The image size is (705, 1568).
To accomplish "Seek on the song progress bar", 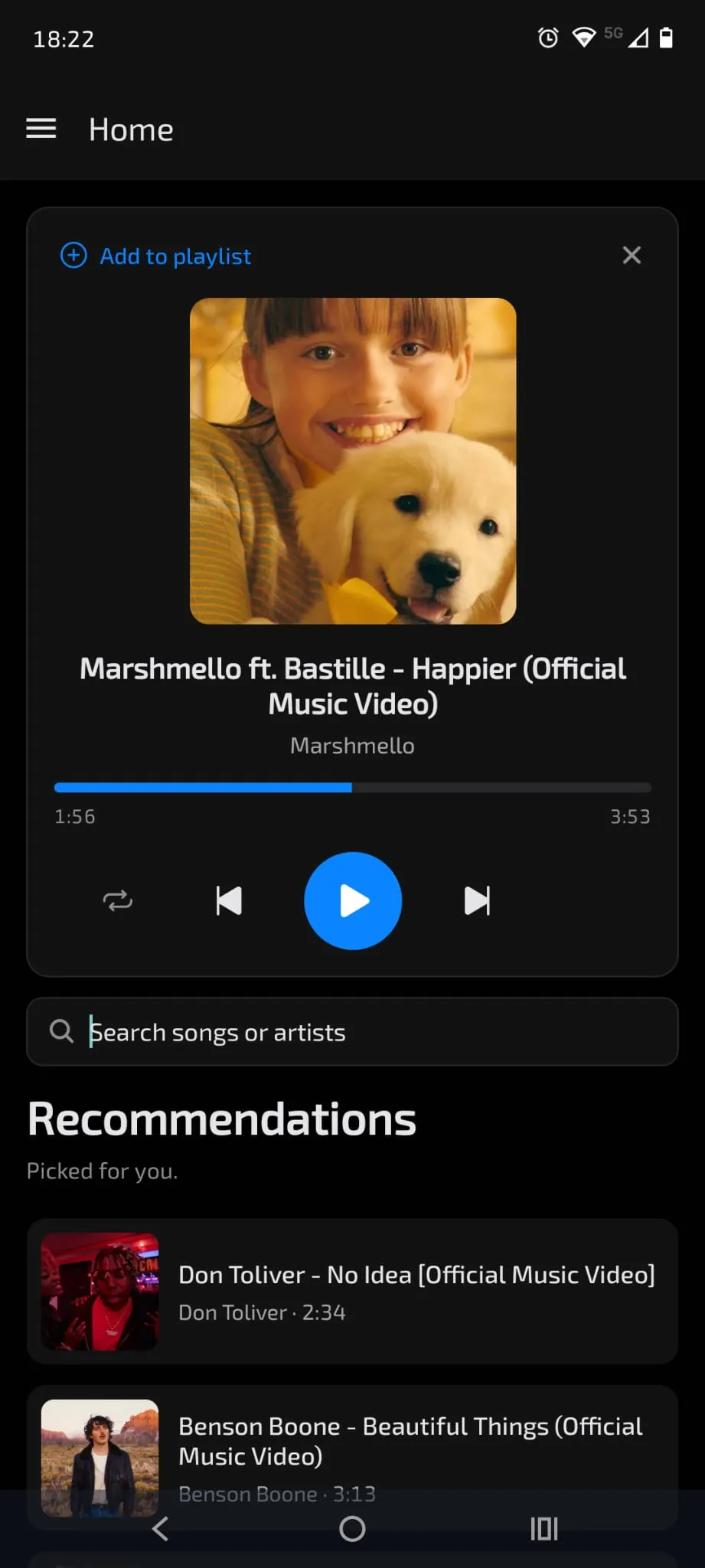I will [x=352, y=788].
